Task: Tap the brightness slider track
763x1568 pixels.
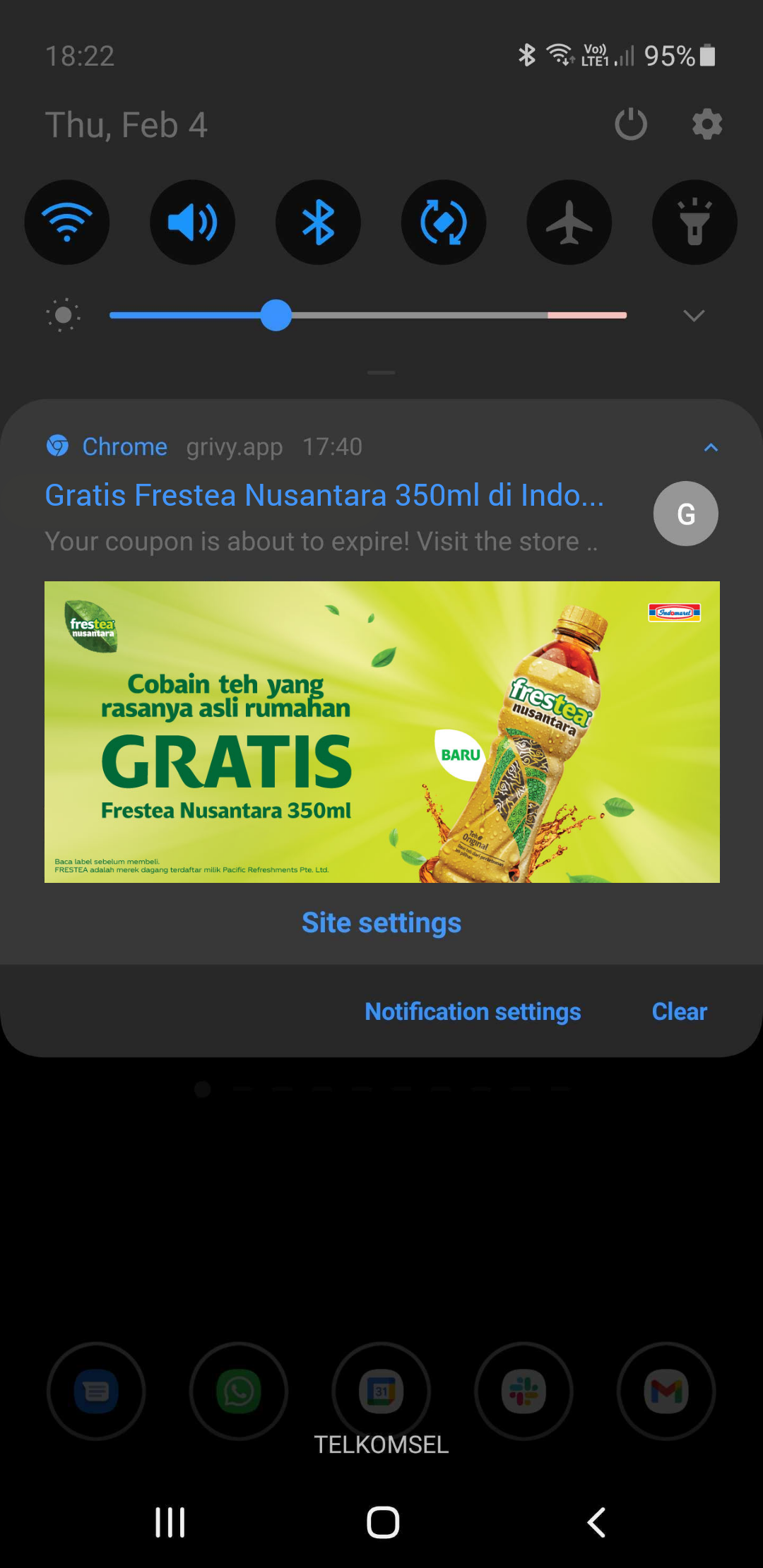Action: (368, 315)
